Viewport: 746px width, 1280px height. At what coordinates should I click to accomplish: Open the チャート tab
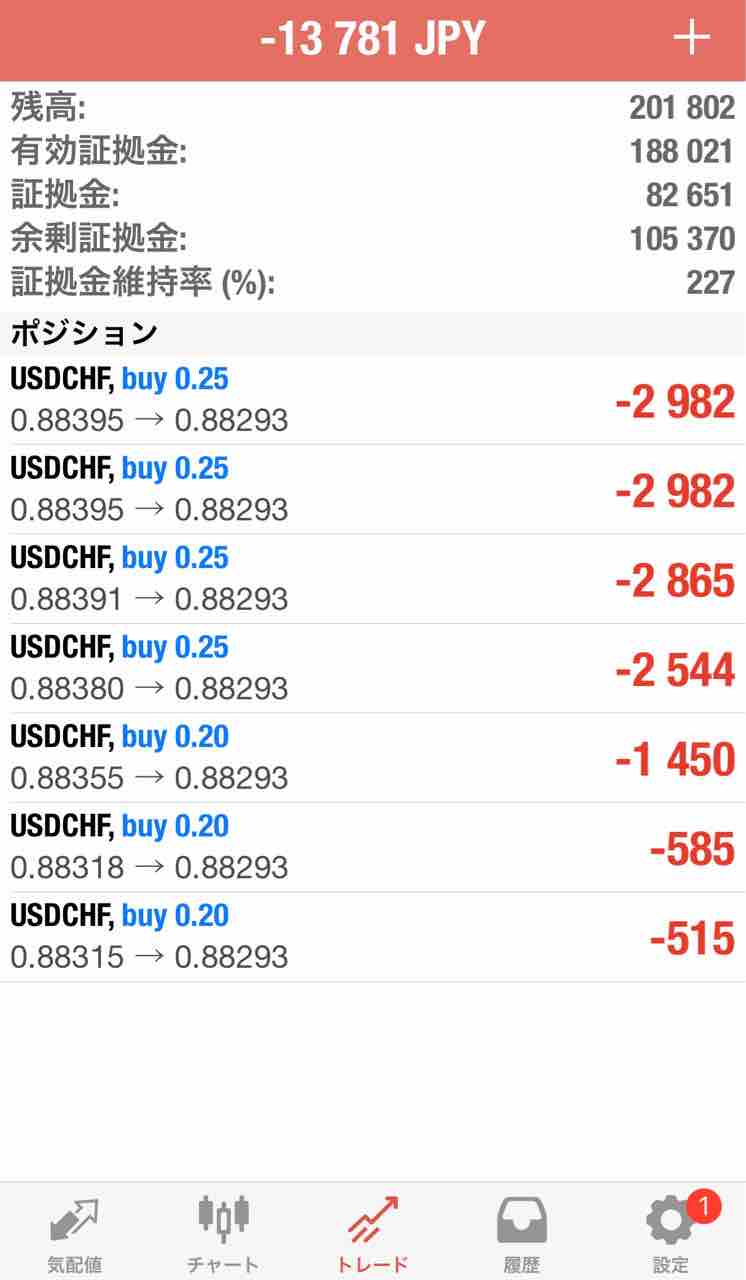222,1232
